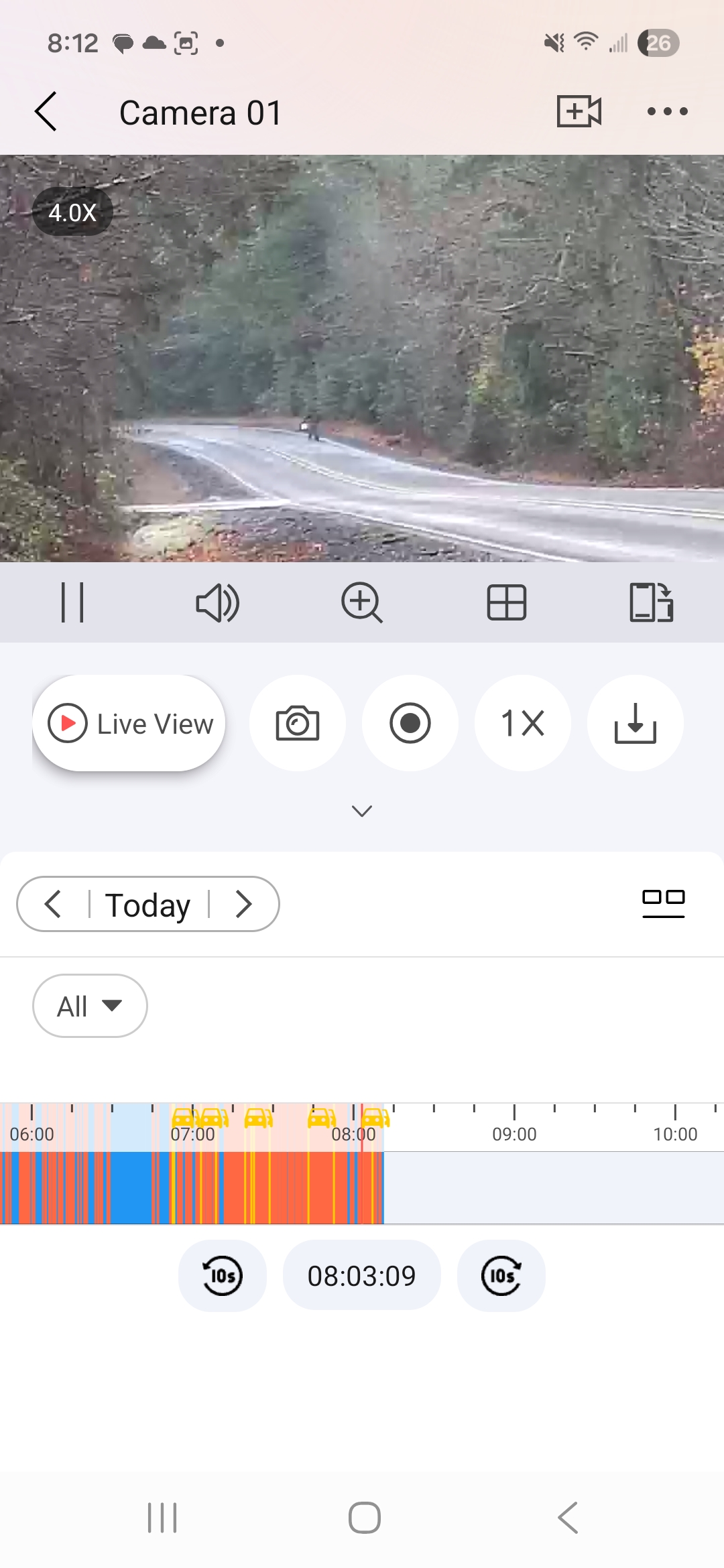This screenshot has width=724, height=1568.
Task: Download the recorded video
Action: point(636,723)
